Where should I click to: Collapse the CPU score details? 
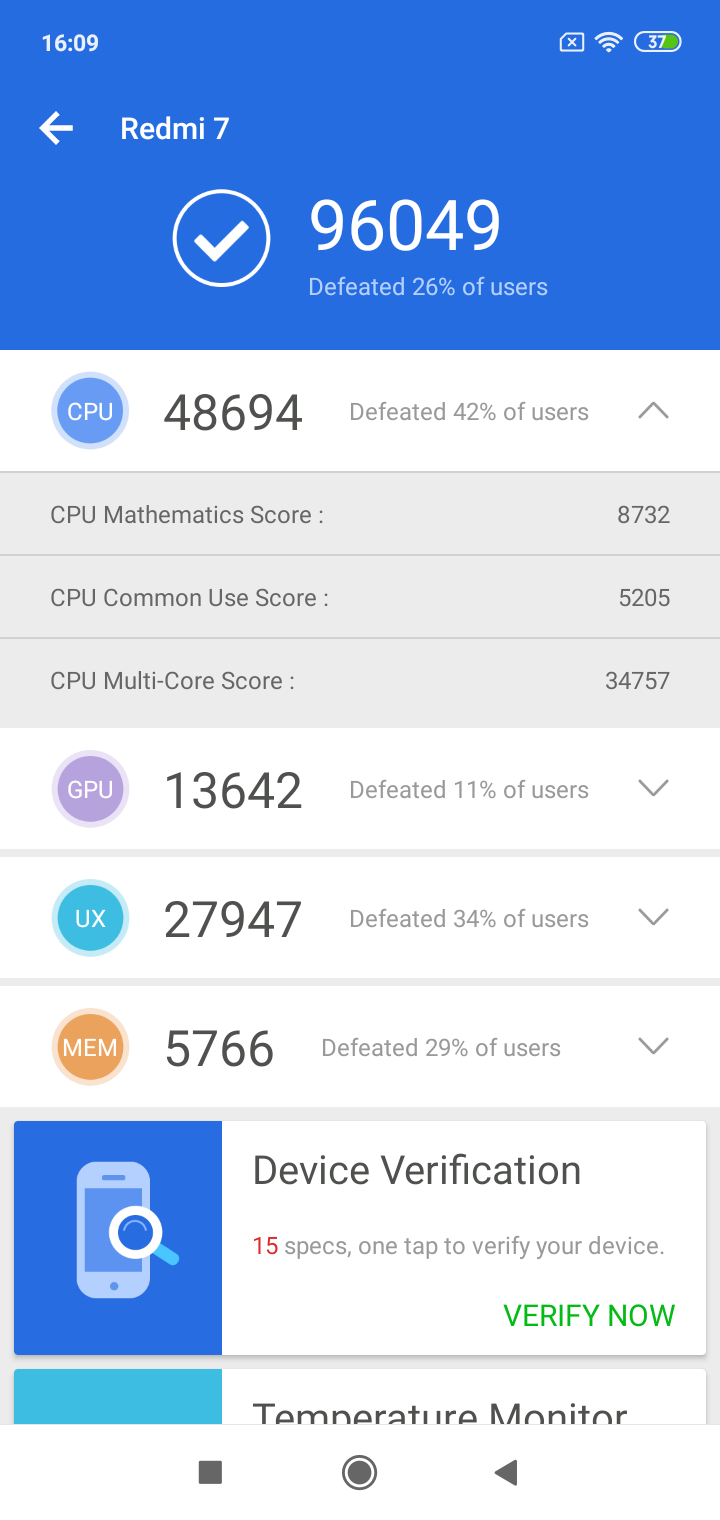click(x=652, y=410)
